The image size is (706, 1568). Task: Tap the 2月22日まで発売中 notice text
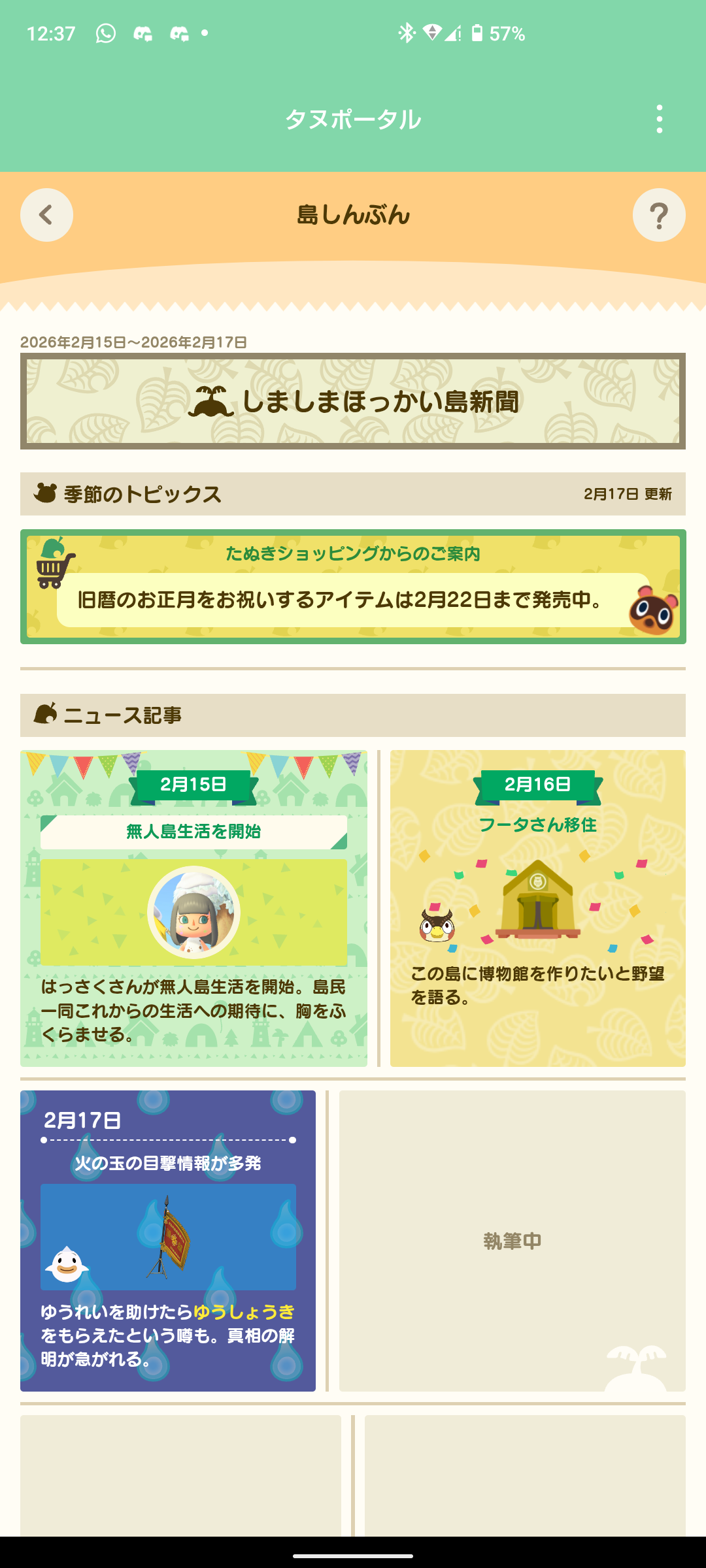pos(340,602)
